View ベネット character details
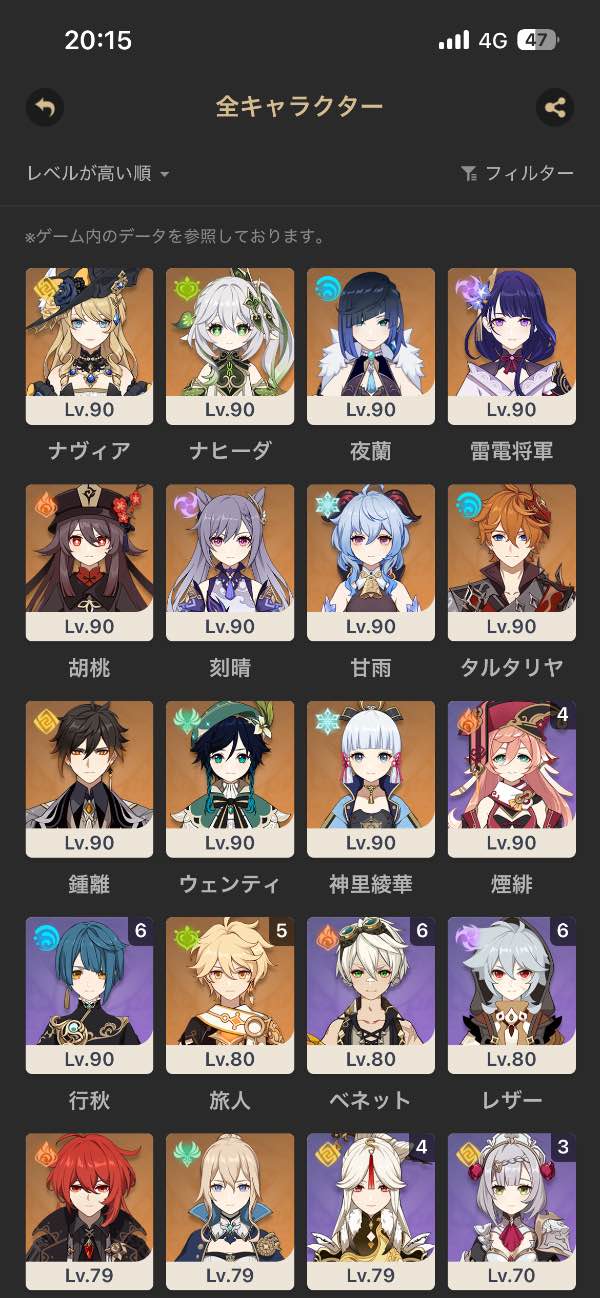The width and height of the screenshot is (600, 1298). pyautogui.click(x=371, y=995)
